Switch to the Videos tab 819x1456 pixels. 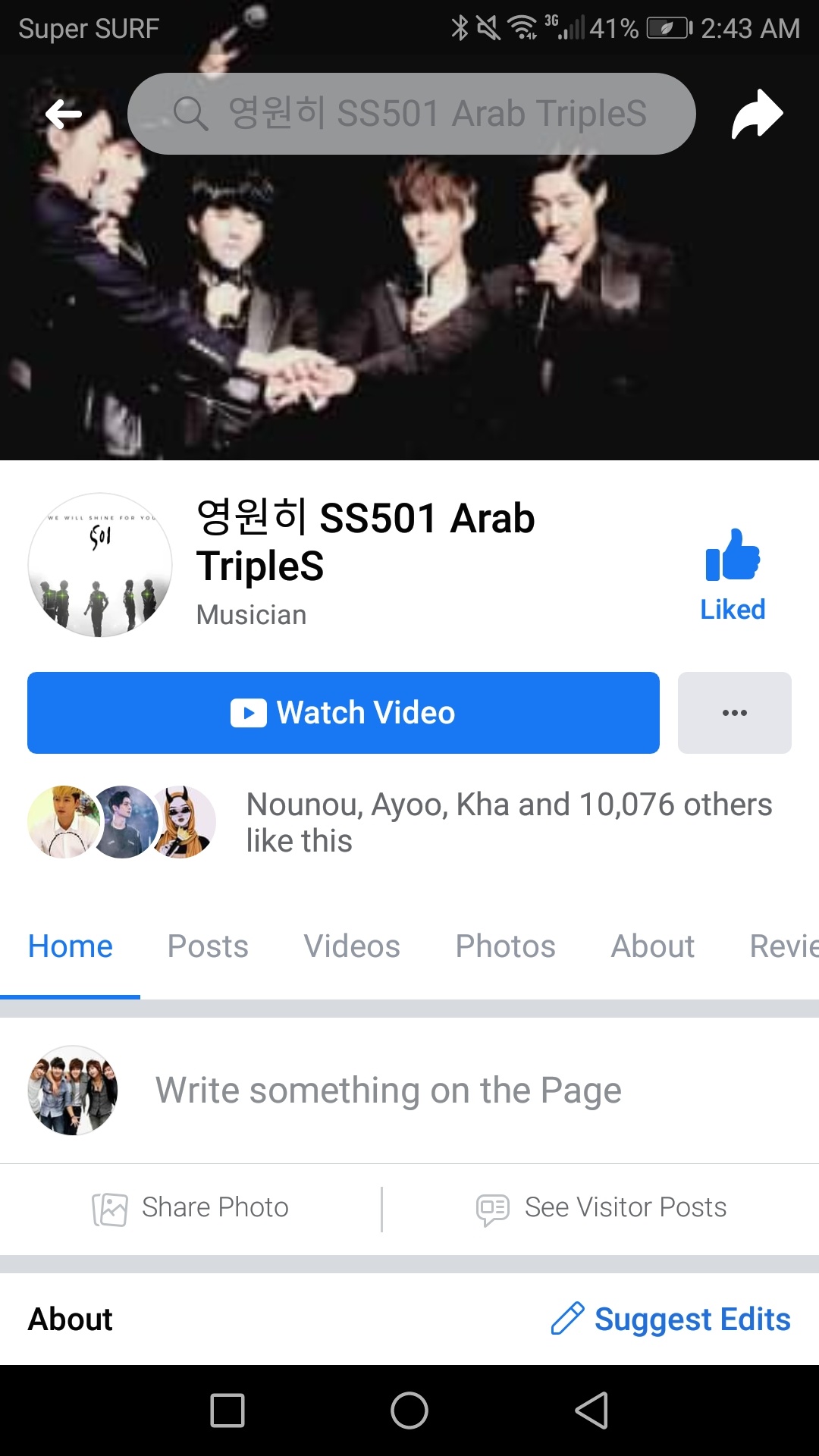[352, 946]
